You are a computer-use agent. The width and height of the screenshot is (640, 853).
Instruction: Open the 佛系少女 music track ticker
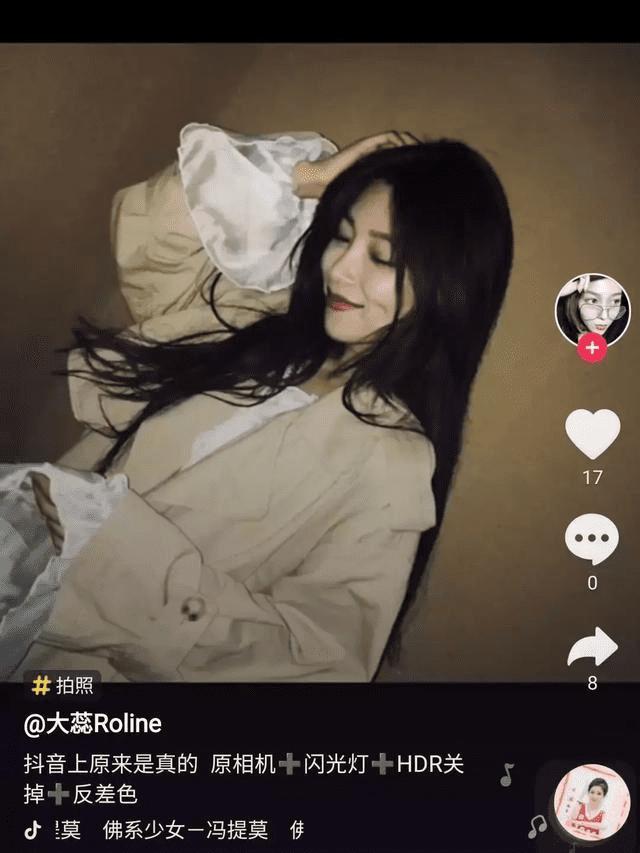coord(180,829)
